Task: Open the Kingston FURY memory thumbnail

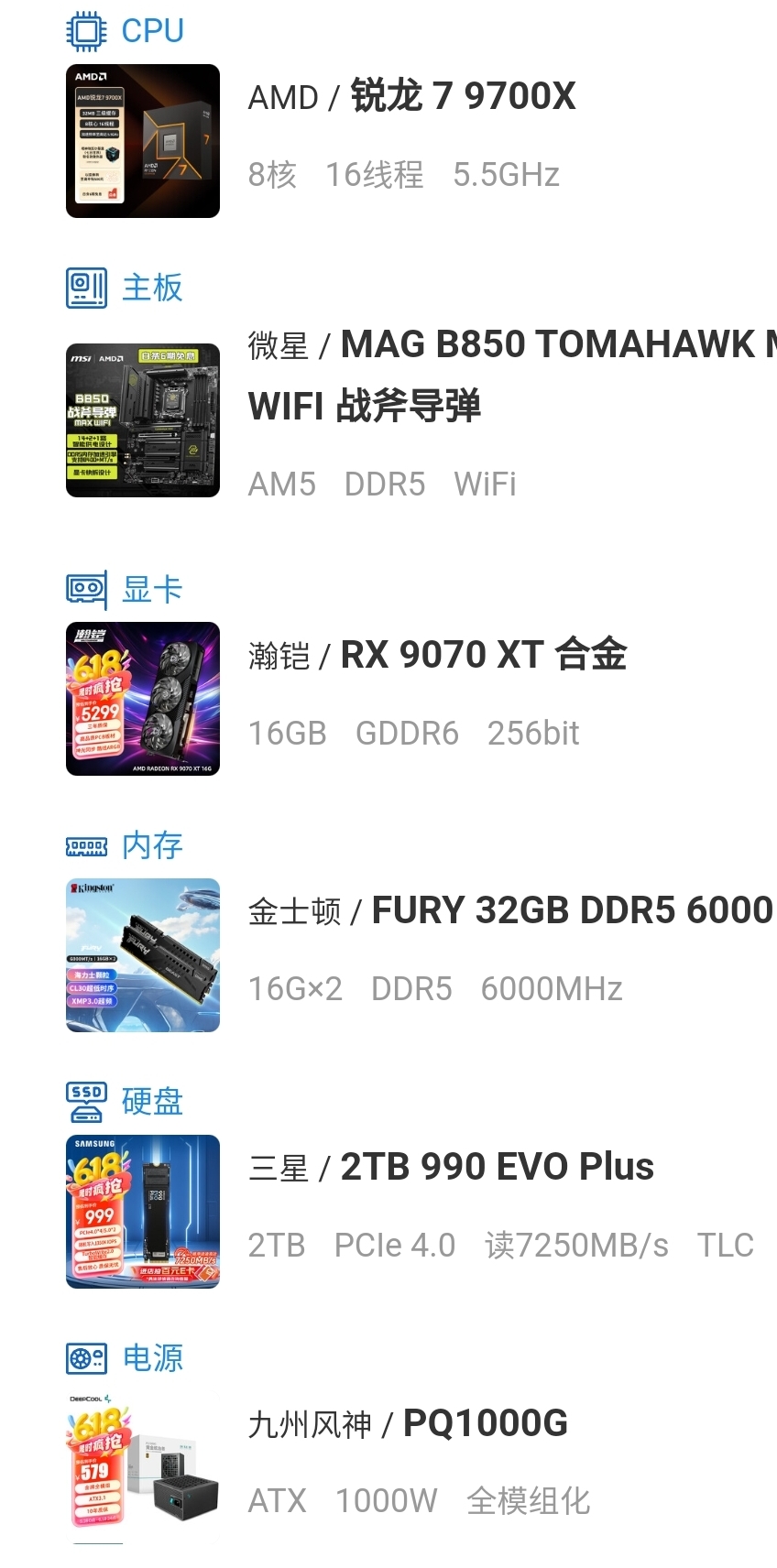Action: click(143, 955)
